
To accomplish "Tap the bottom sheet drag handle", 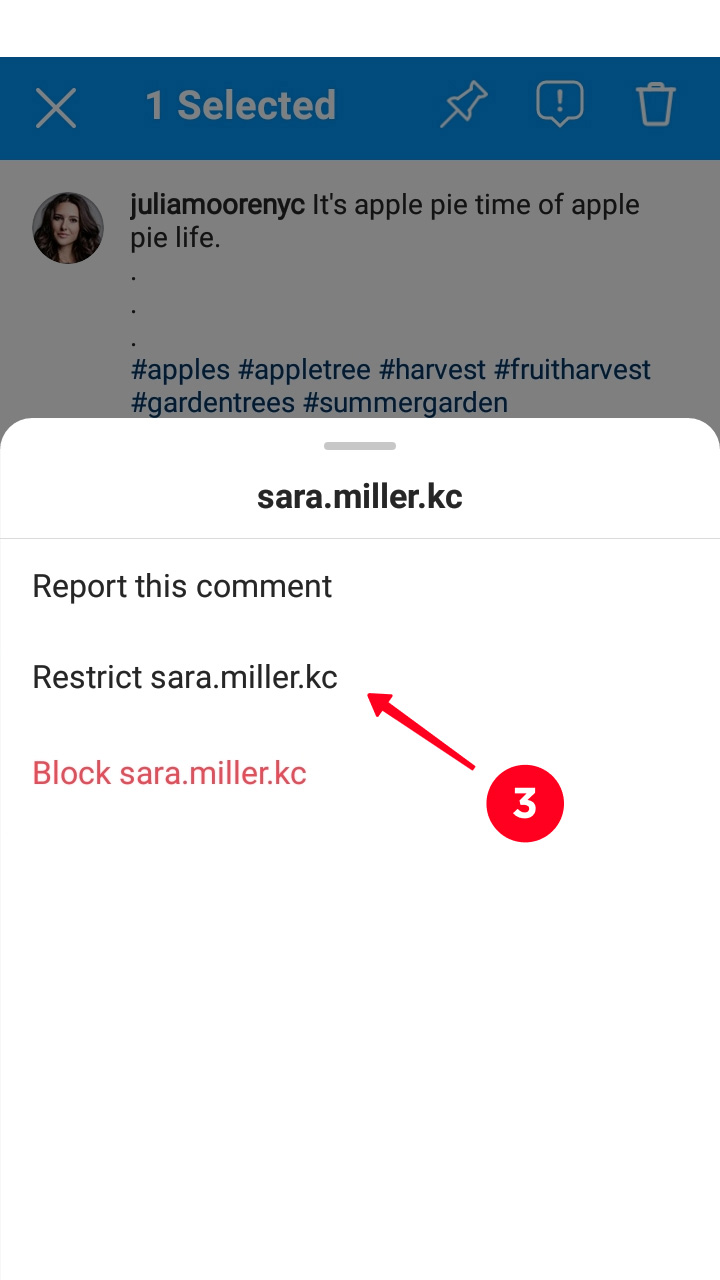I will pyautogui.click(x=360, y=446).
